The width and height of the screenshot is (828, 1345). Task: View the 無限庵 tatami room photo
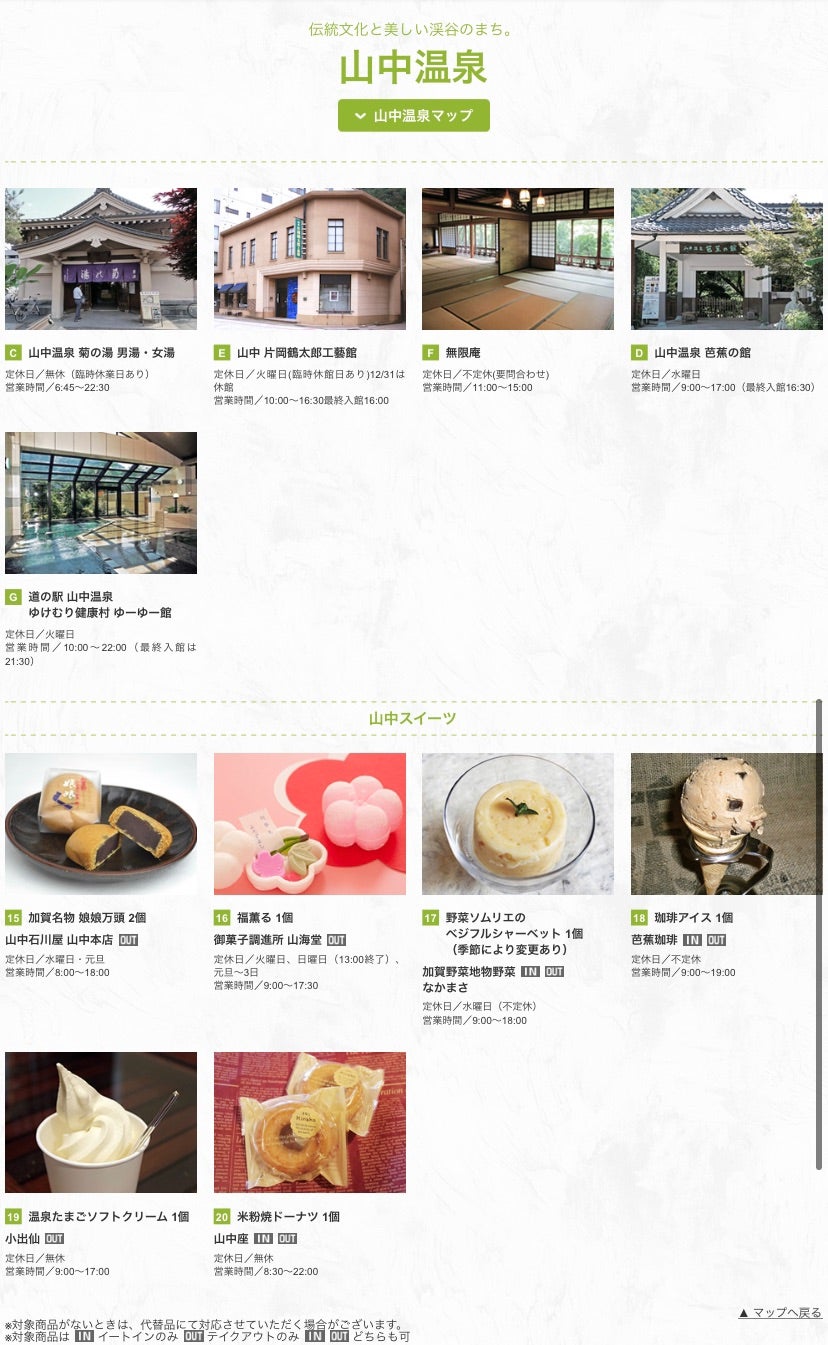point(518,259)
